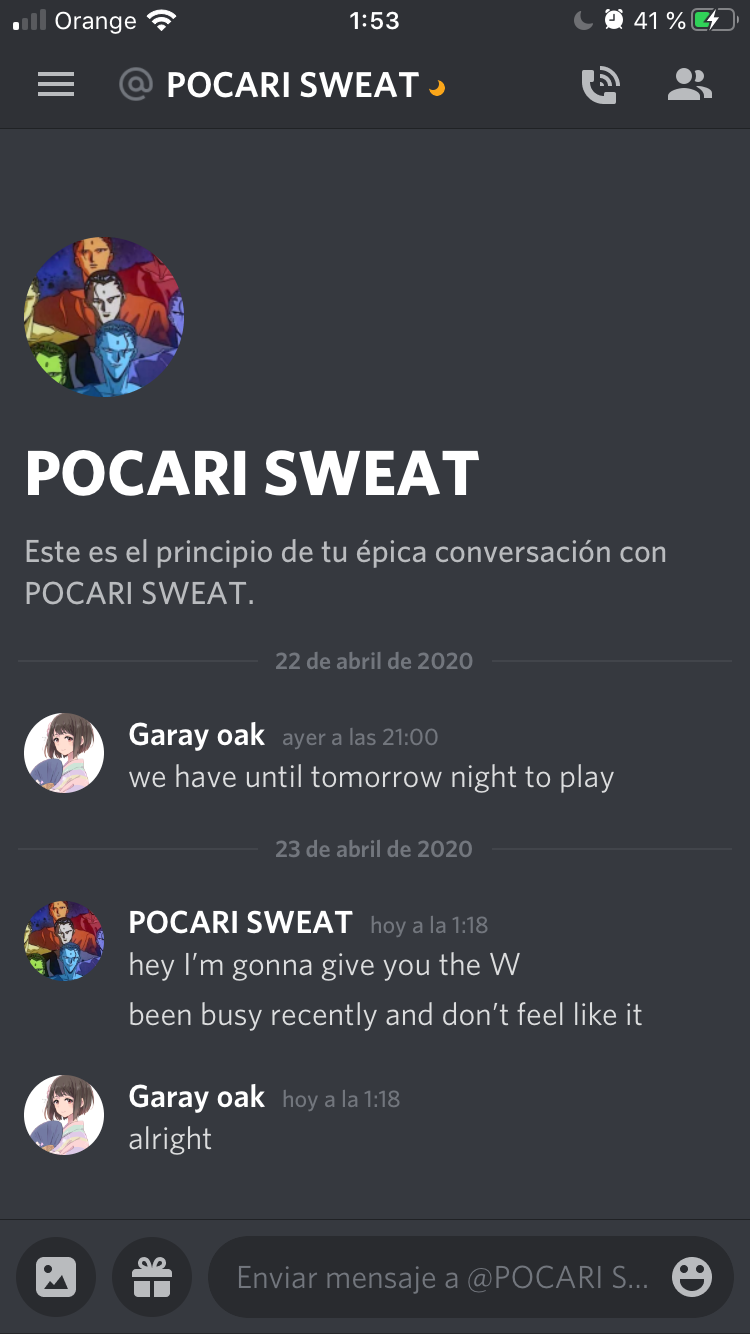Screen dimensions: 750x1334
Task: Tap the POCARI SWEAT header title
Action: (x=292, y=86)
